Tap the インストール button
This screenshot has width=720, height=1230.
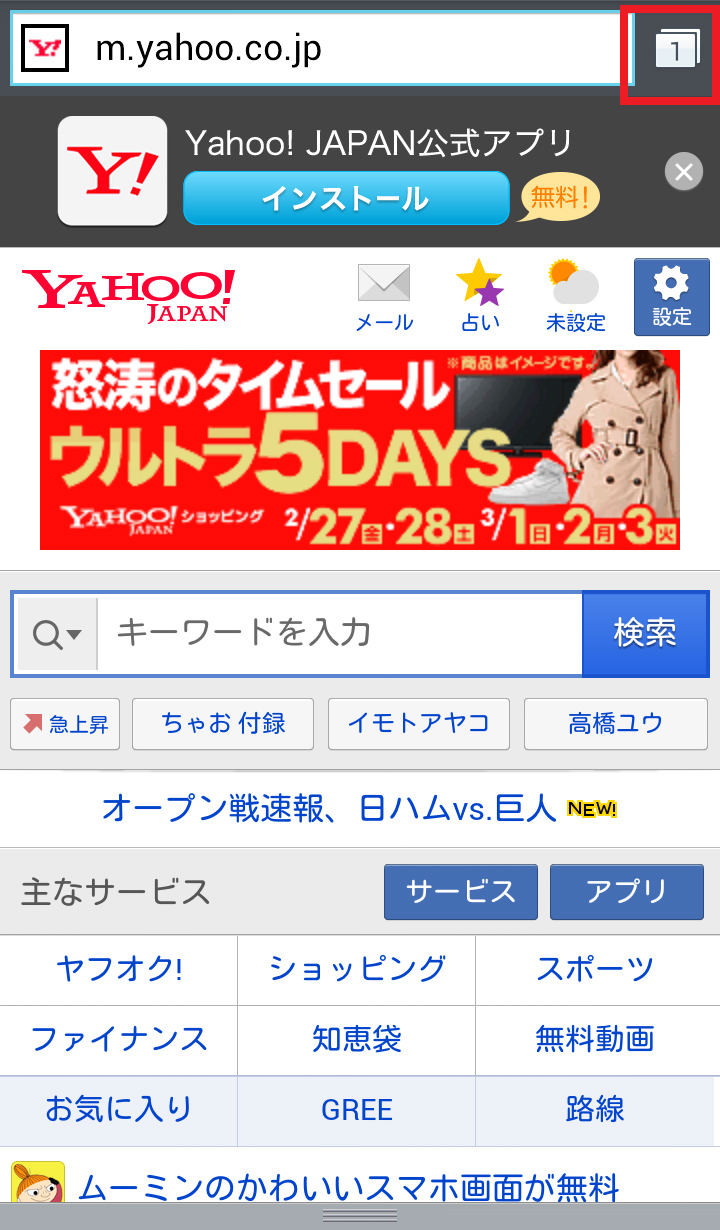point(345,199)
